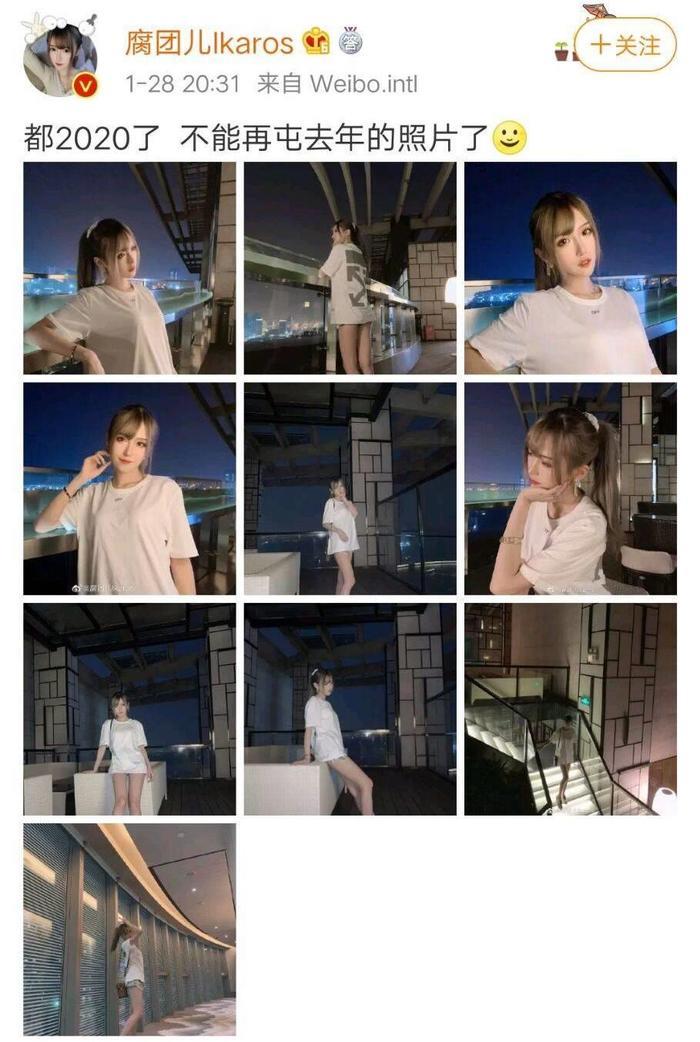Screen dimensions: 700x1042
Task: Open the poster's profile avatar
Action: (x=62, y=56)
